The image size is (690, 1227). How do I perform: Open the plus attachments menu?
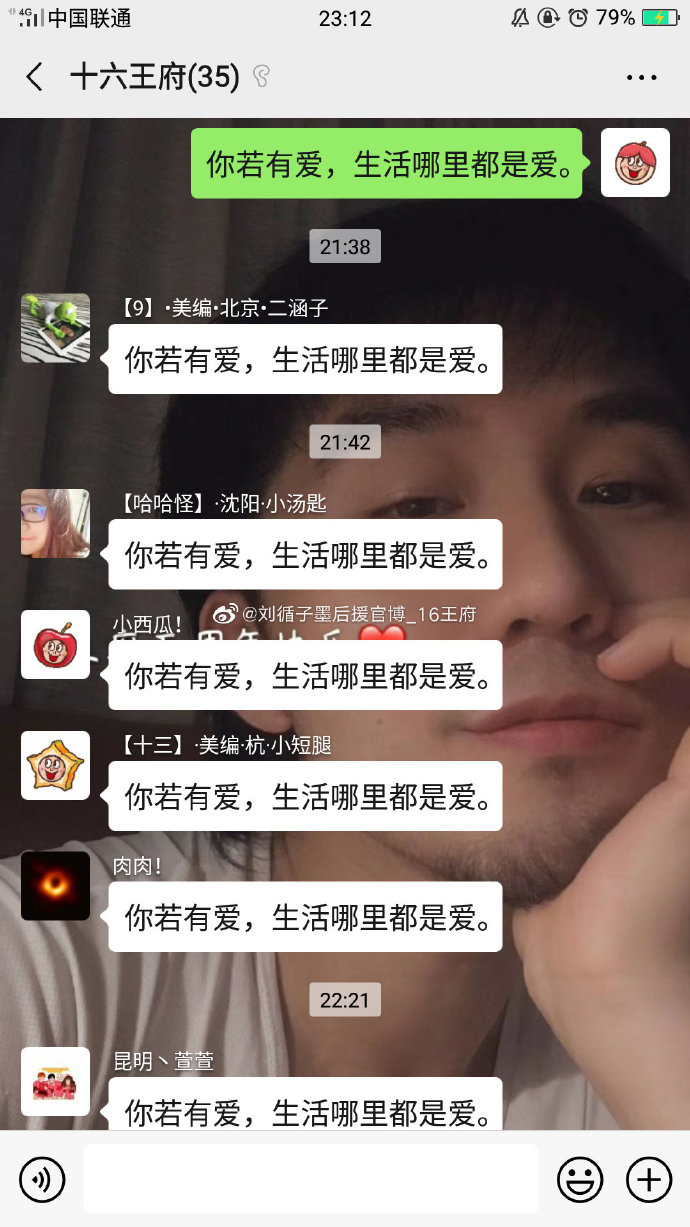click(648, 1180)
